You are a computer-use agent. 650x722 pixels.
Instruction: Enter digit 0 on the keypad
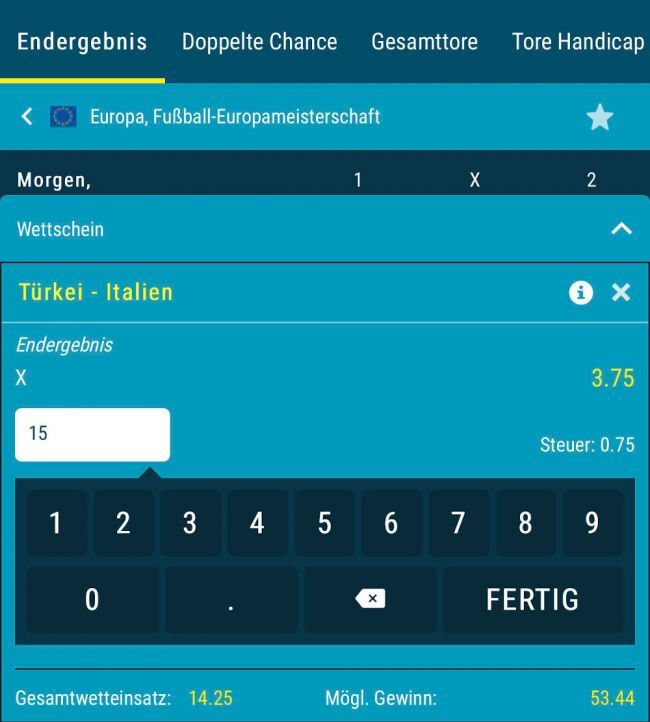click(x=92, y=599)
